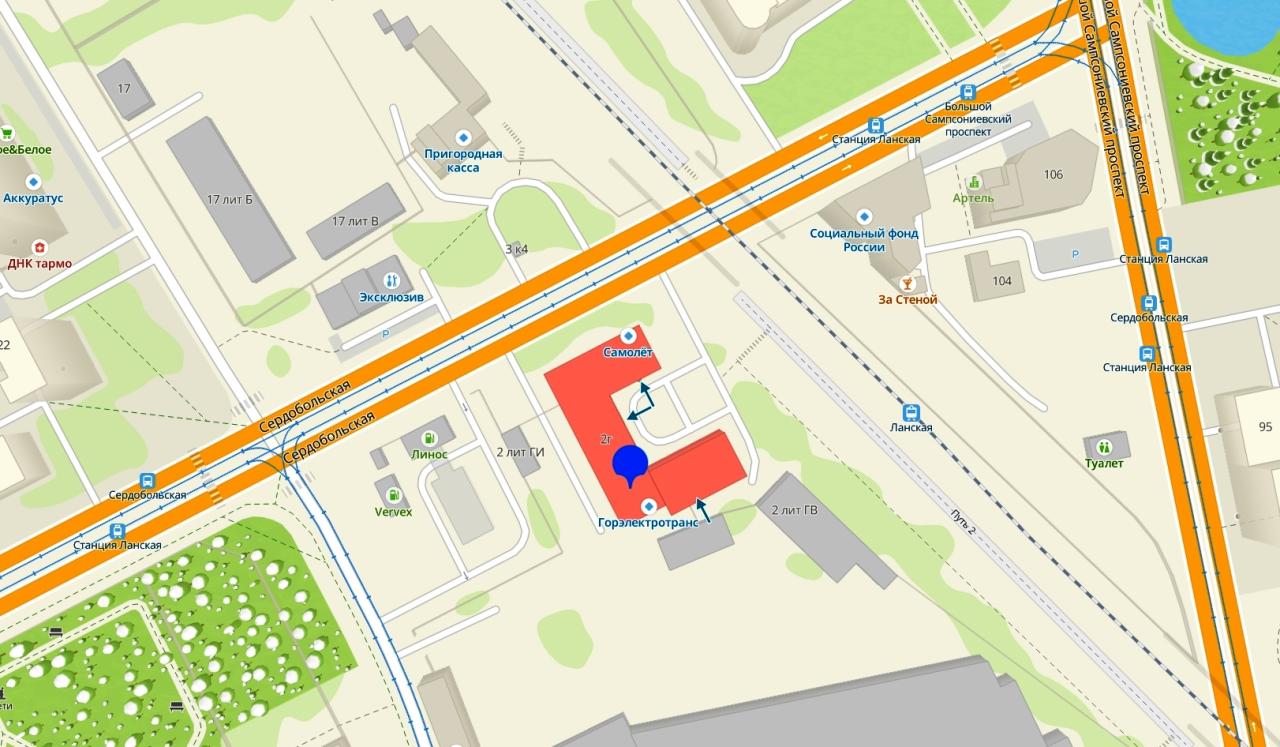This screenshot has width=1280, height=747.
Task: Open the Ланская railway station marker
Action: tap(911, 411)
